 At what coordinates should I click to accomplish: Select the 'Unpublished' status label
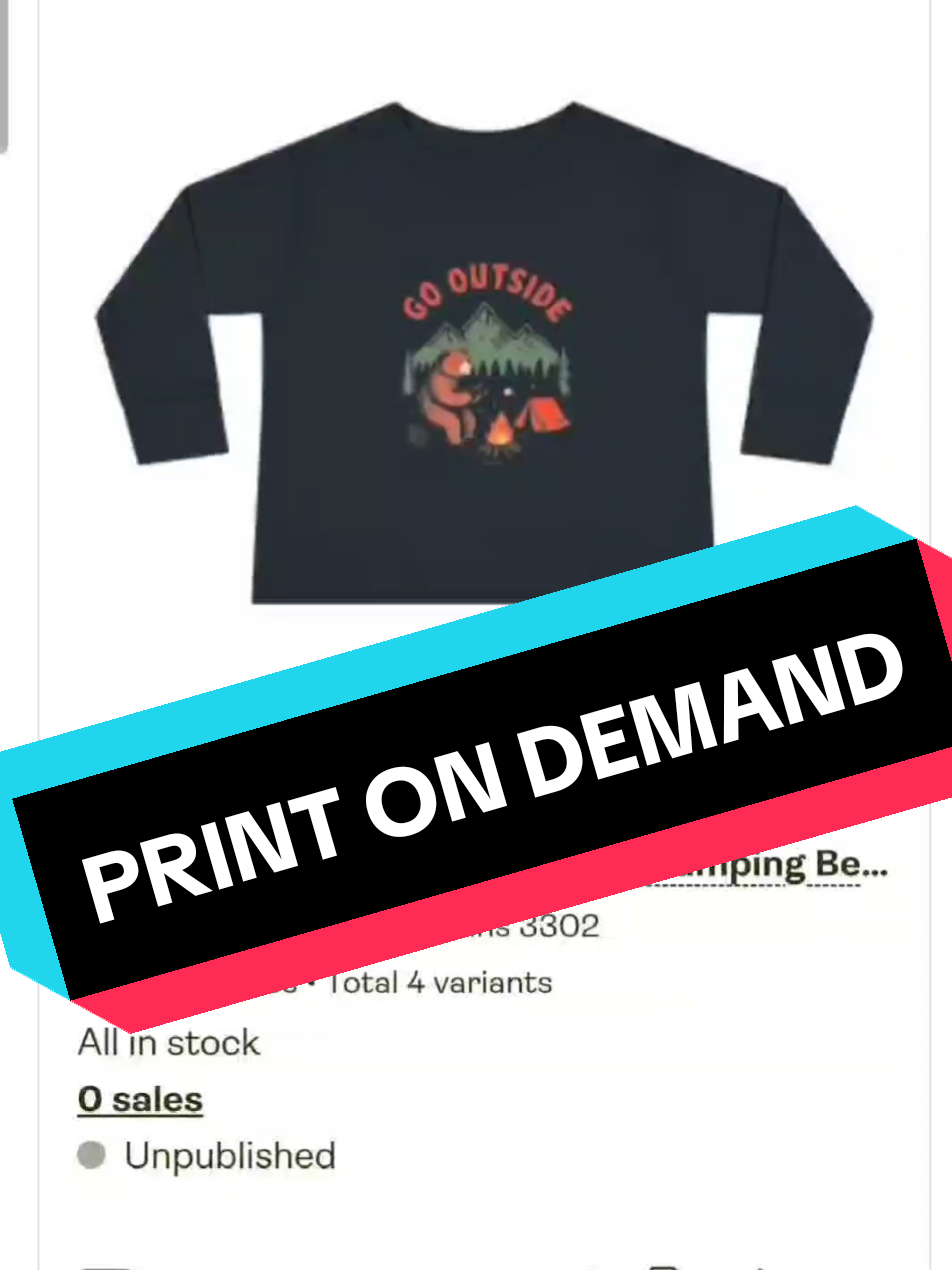click(x=229, y=1155)
